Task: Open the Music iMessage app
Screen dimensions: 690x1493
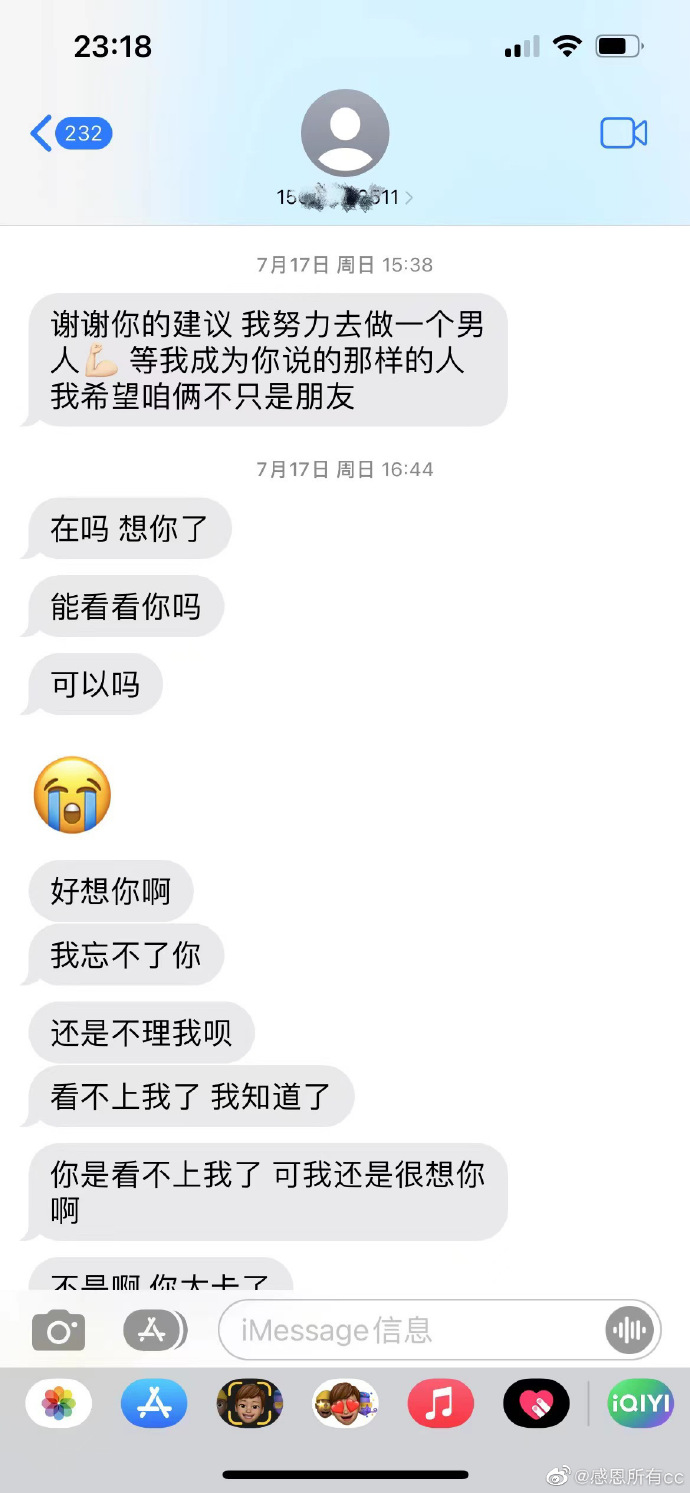Action: (440, 1404)
